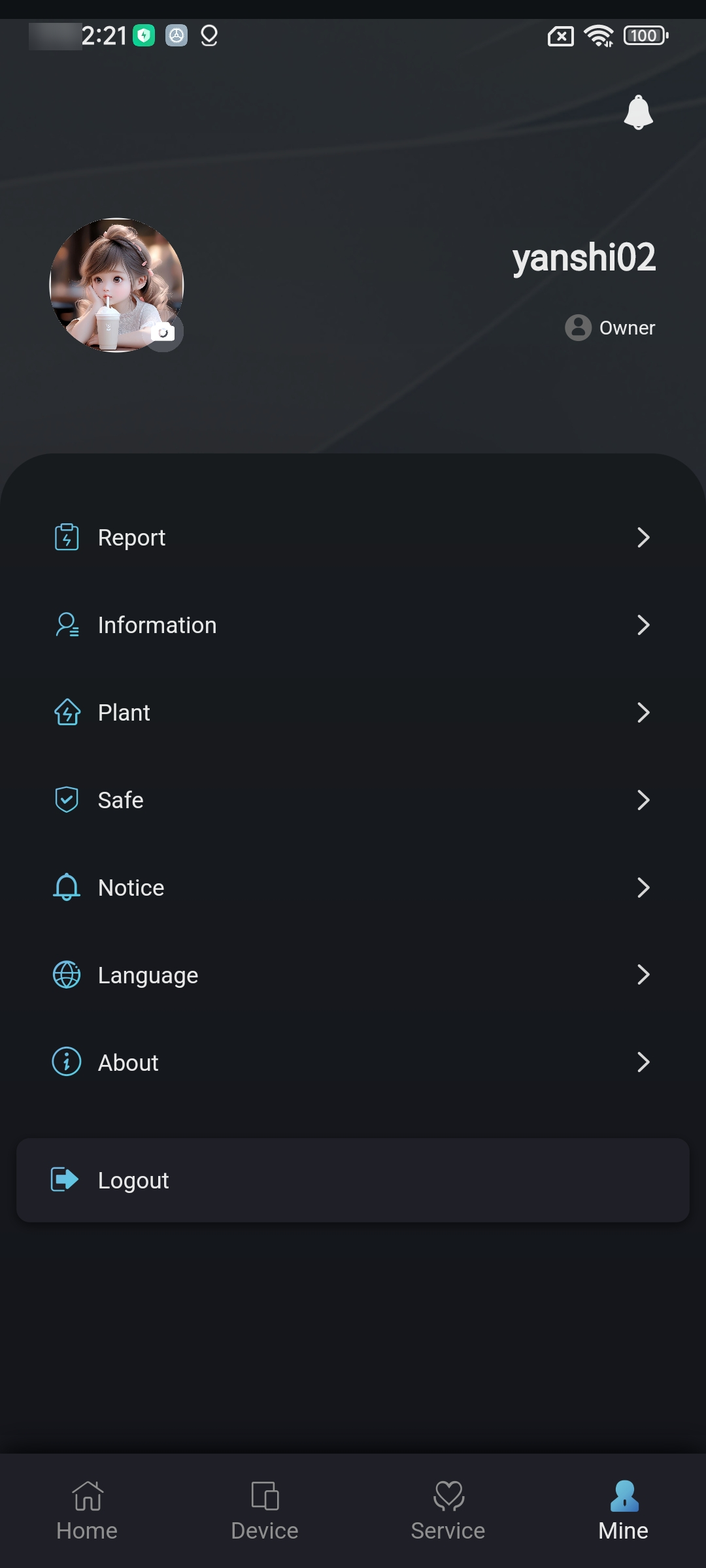Open the Safe settings row
Image resolution: width=706 pixels, height=1568 pixels.
tap(353, 800)
